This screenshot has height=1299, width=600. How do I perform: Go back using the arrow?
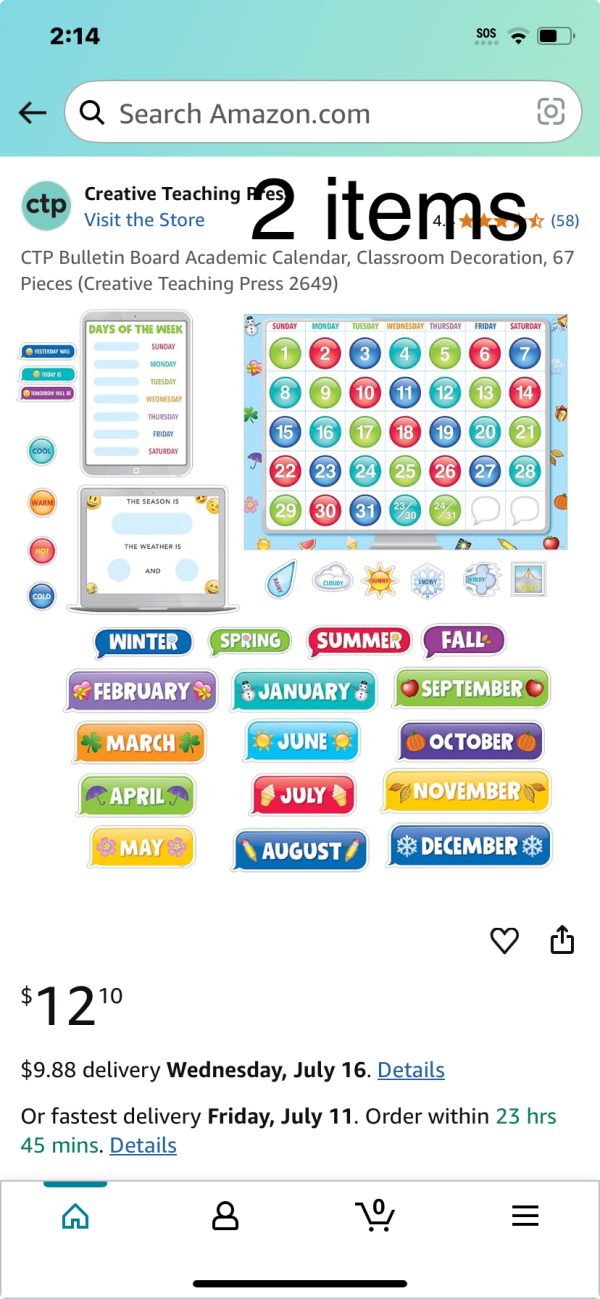coord(33,113)
